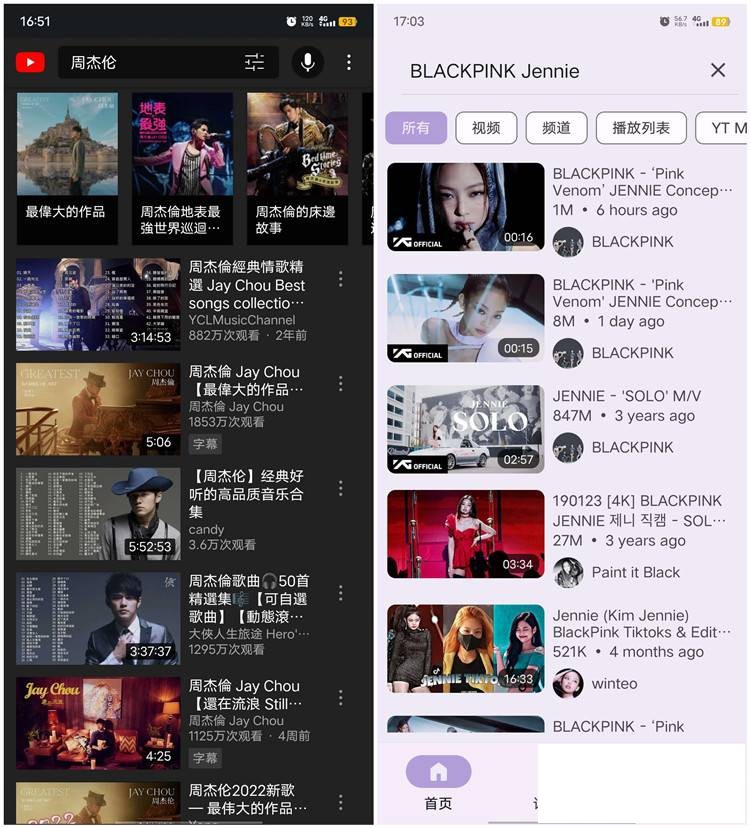Open search filters next to 周杰伦

[255, 62]
